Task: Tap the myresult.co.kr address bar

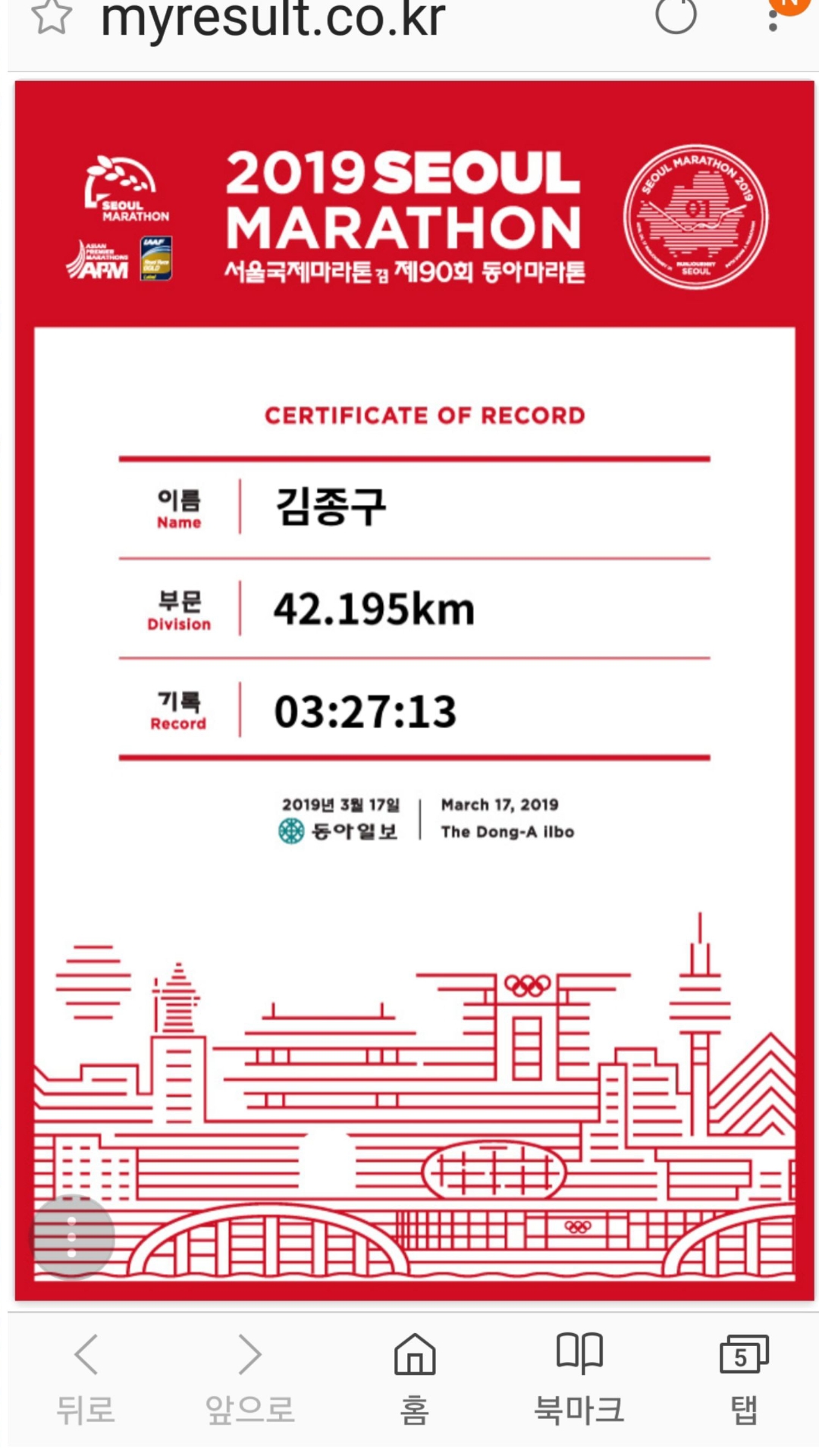Action: click(x=273, y=18)
